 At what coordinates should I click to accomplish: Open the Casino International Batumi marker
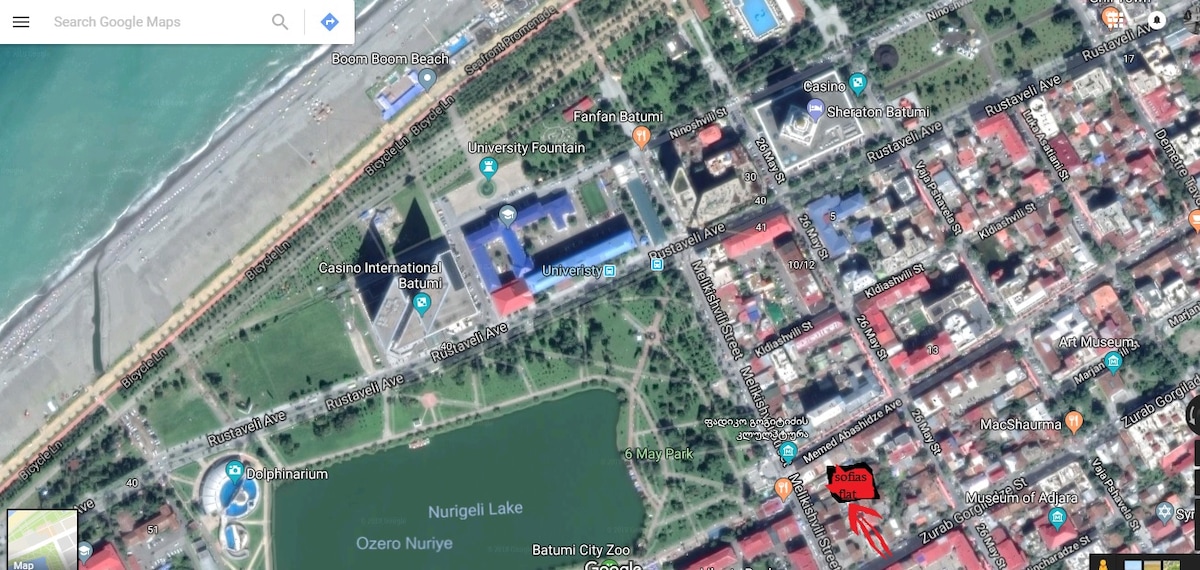tap(421, 302)
